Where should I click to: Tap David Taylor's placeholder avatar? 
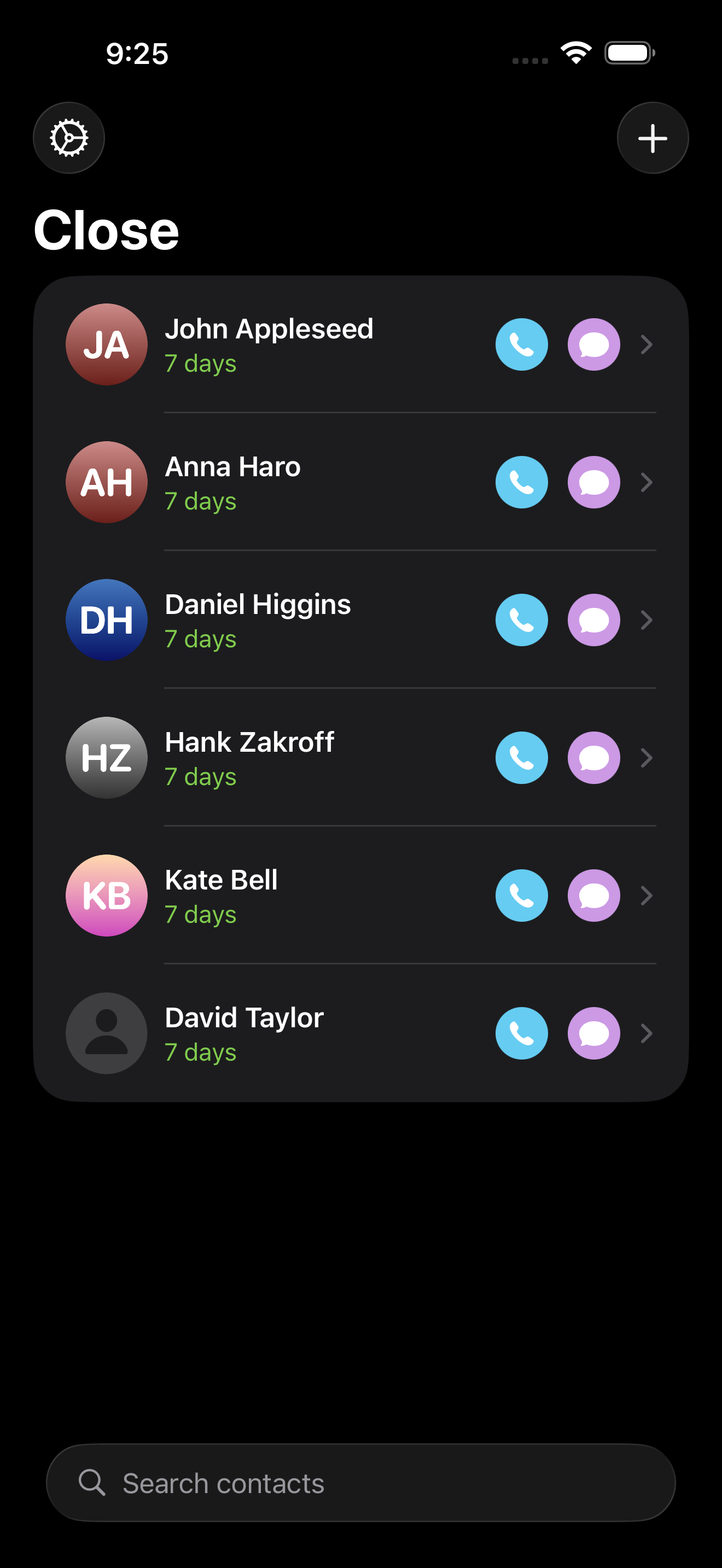tap(106, 1033)
